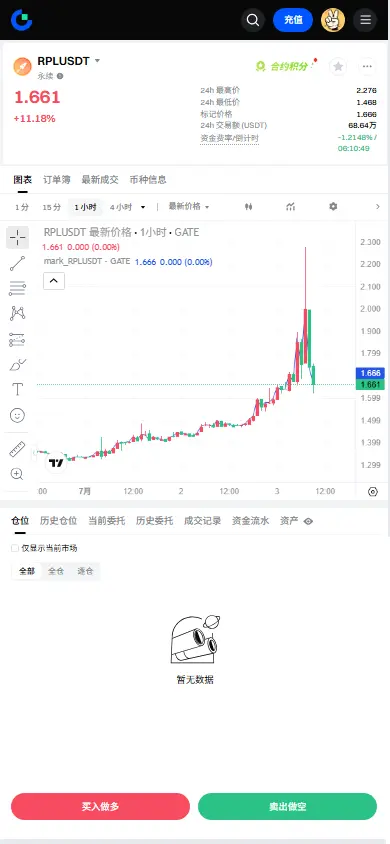
Task: Switch to the 订单簿 tab
Action: click(56, 180)
